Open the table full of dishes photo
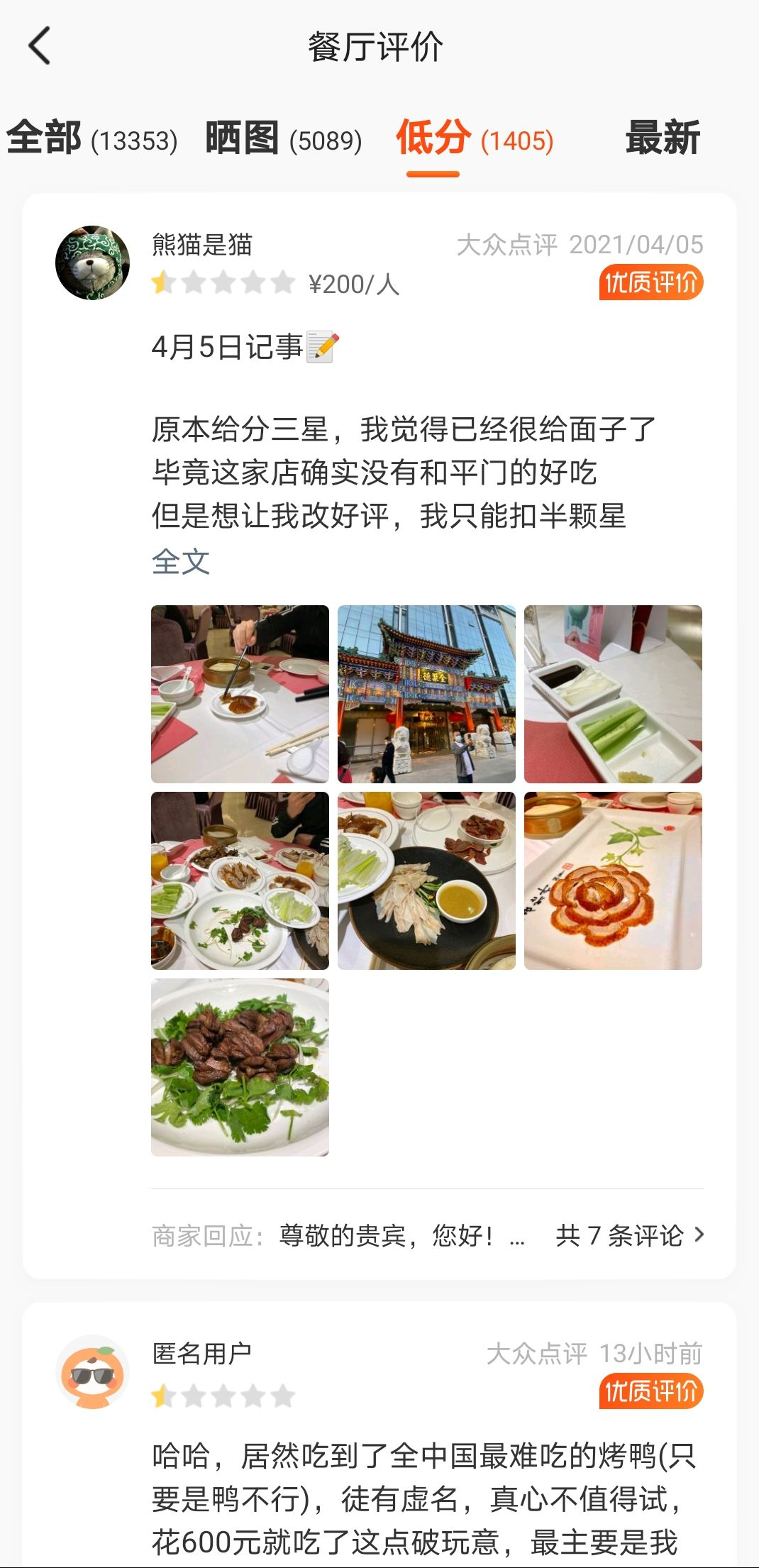This screenshot has height=1568, width=759. pyautogui.click(x=240, y=880)
